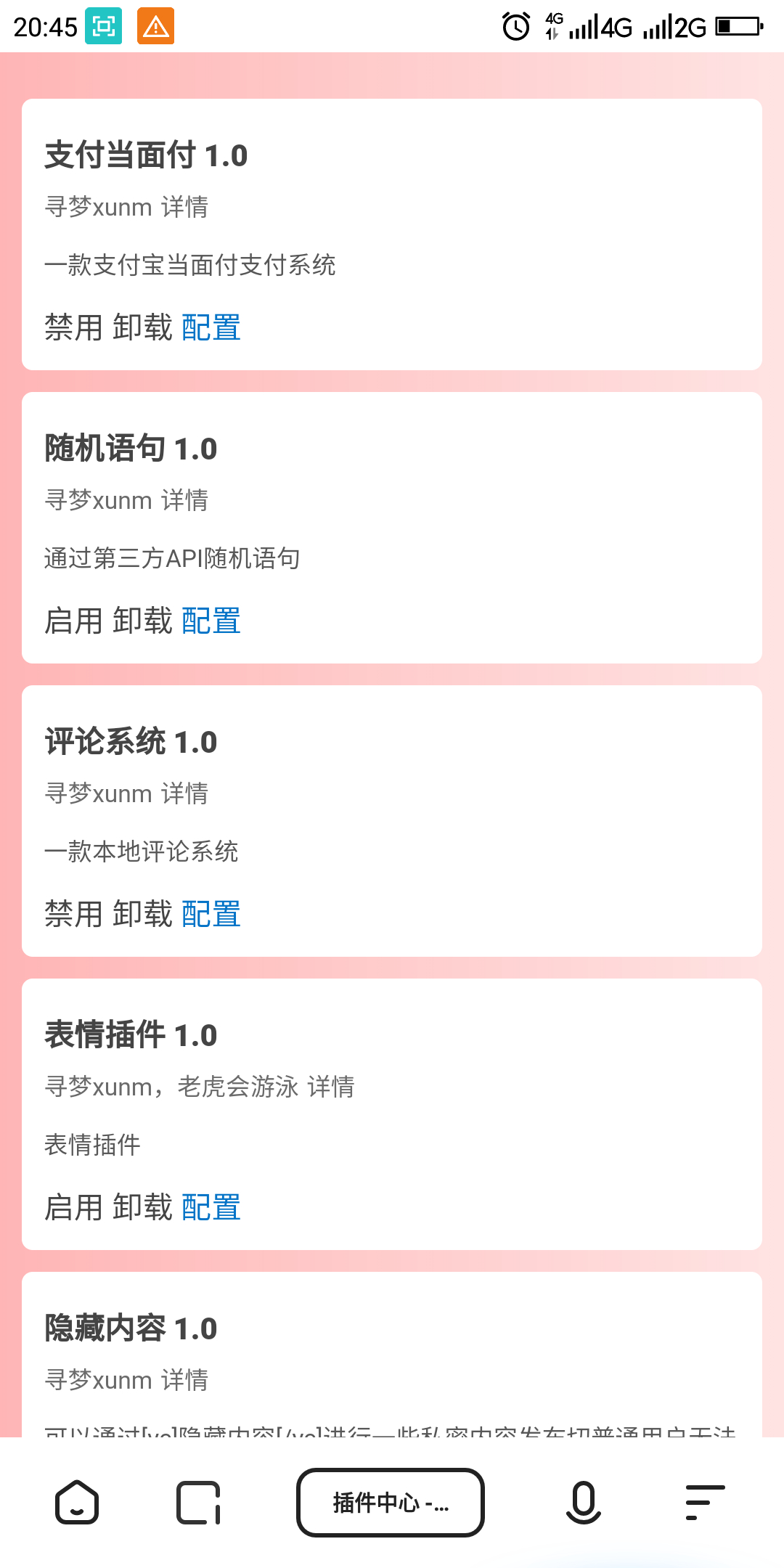The width and height of the screenshot is (784, 1568).
Task: Open 配置 for 评论系统
Action: pos(211,913)
